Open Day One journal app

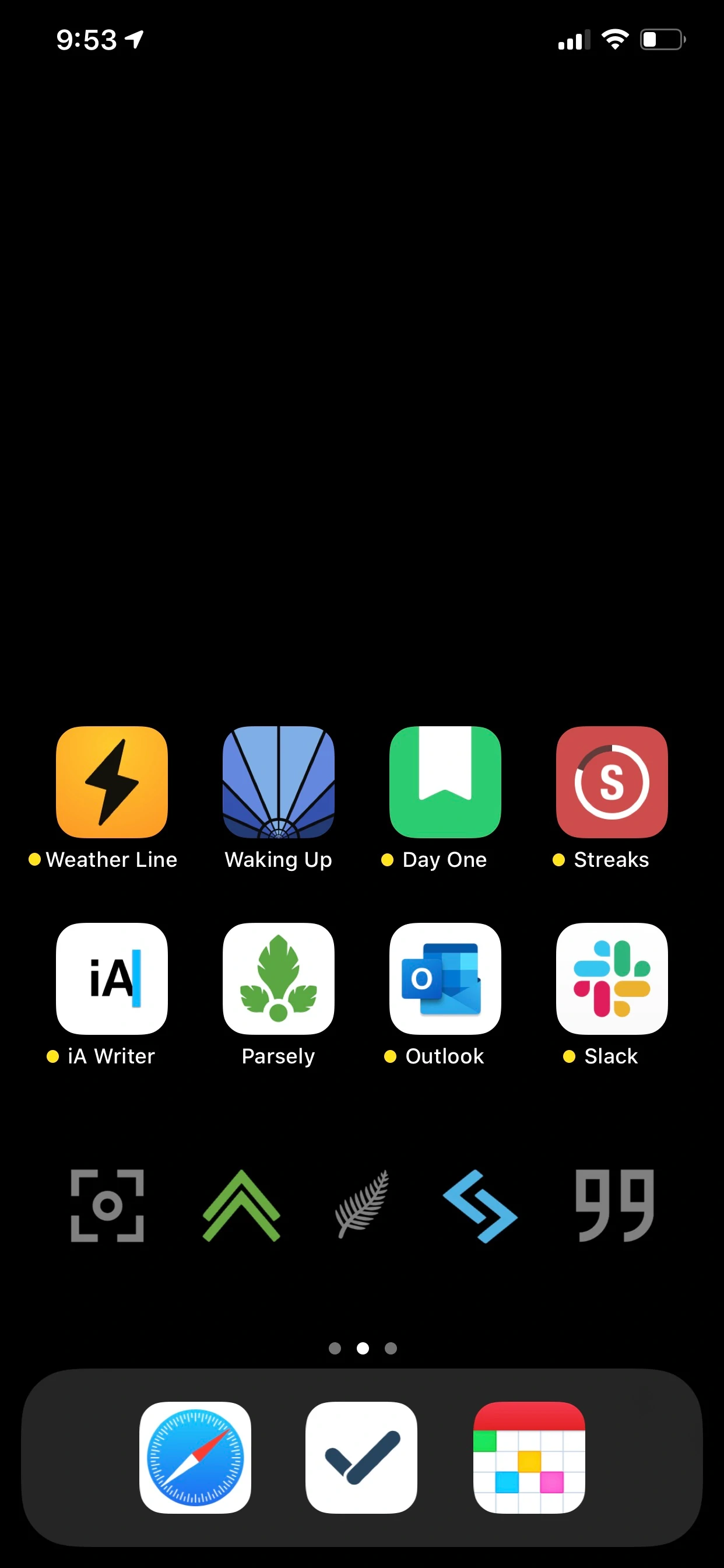point(445,782)
